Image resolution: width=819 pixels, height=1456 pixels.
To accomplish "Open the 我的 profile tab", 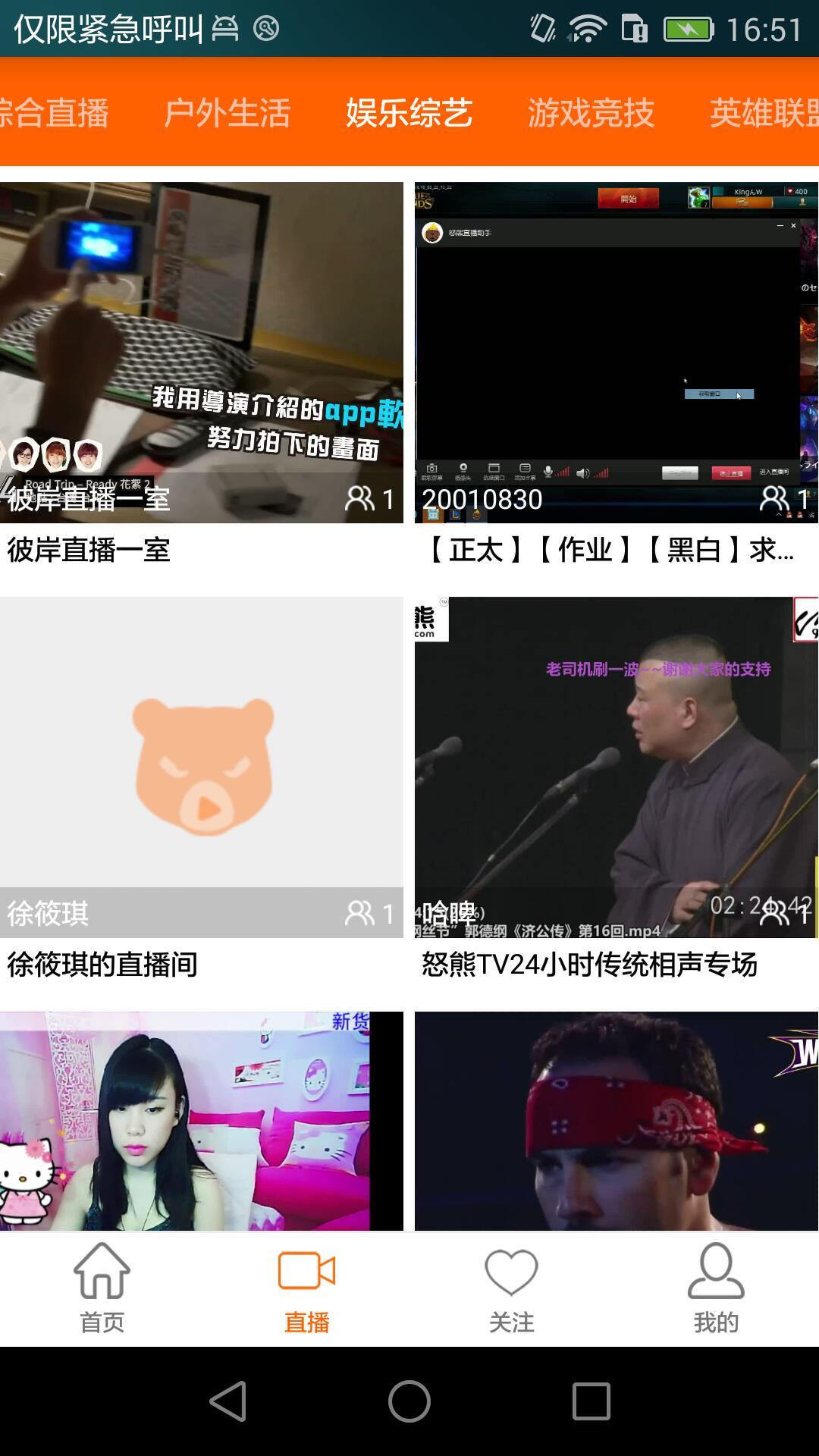I will (717, 1289).
